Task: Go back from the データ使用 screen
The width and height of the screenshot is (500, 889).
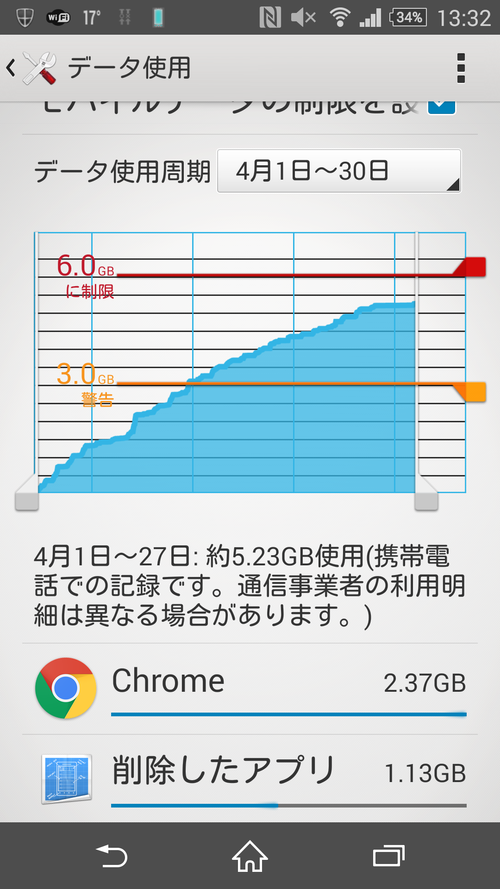Action: pyautogui.click(x=31, y=68)
